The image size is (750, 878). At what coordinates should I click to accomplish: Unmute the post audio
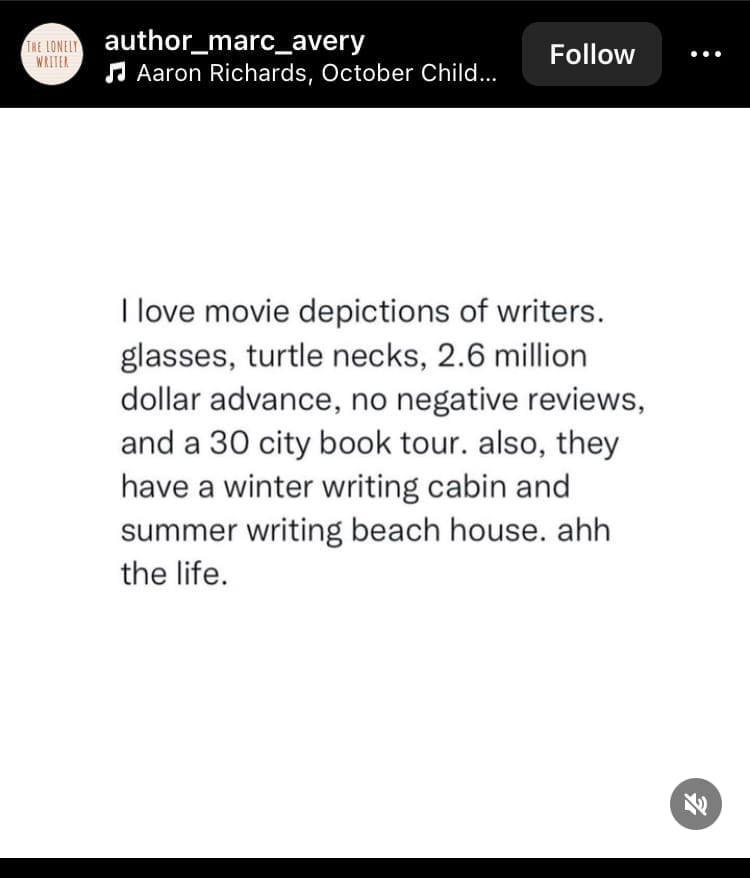(695, 804)
